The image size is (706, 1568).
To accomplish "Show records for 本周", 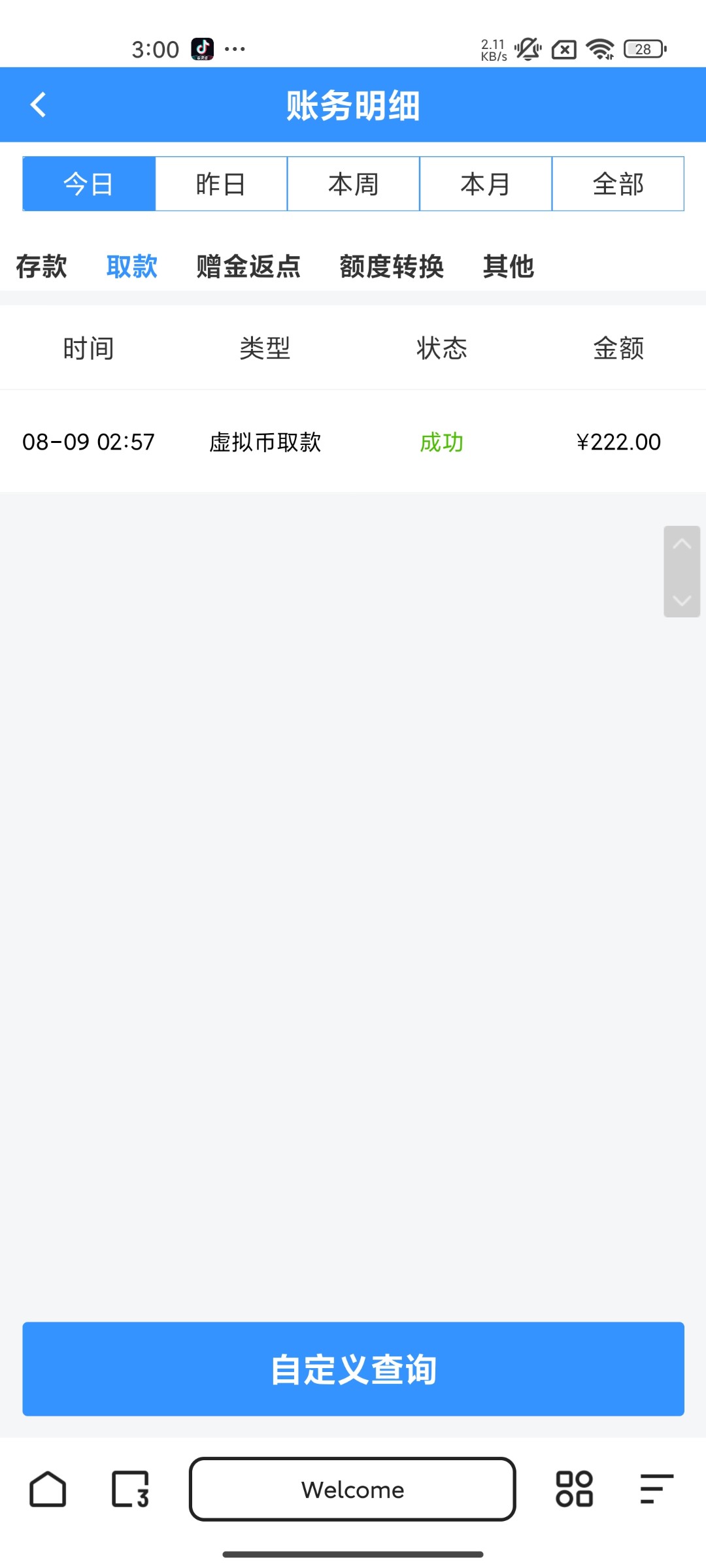I will pos(353,184).
